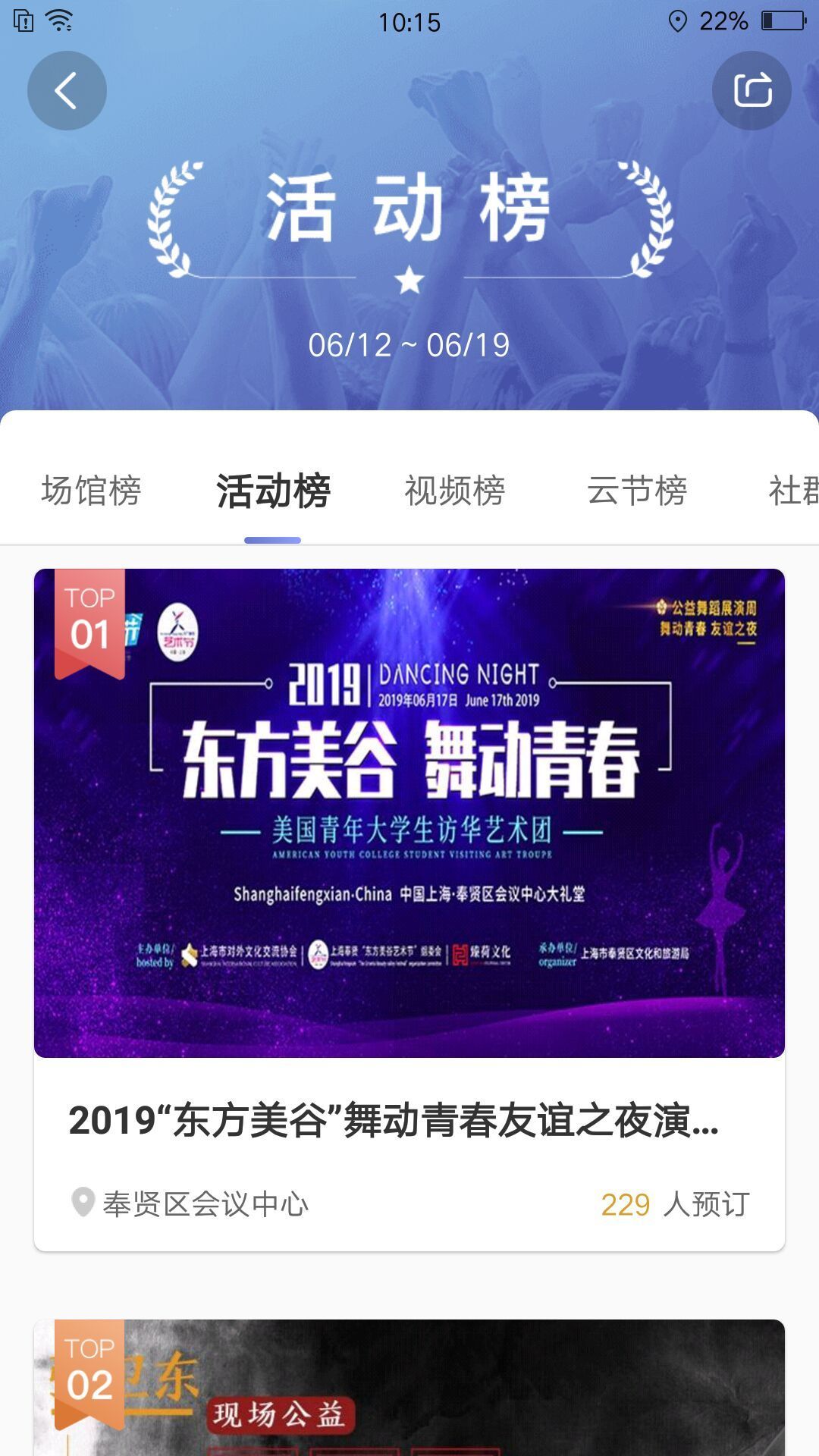Go back using the arrow button

pyautogui.click(x=67, y=91)
